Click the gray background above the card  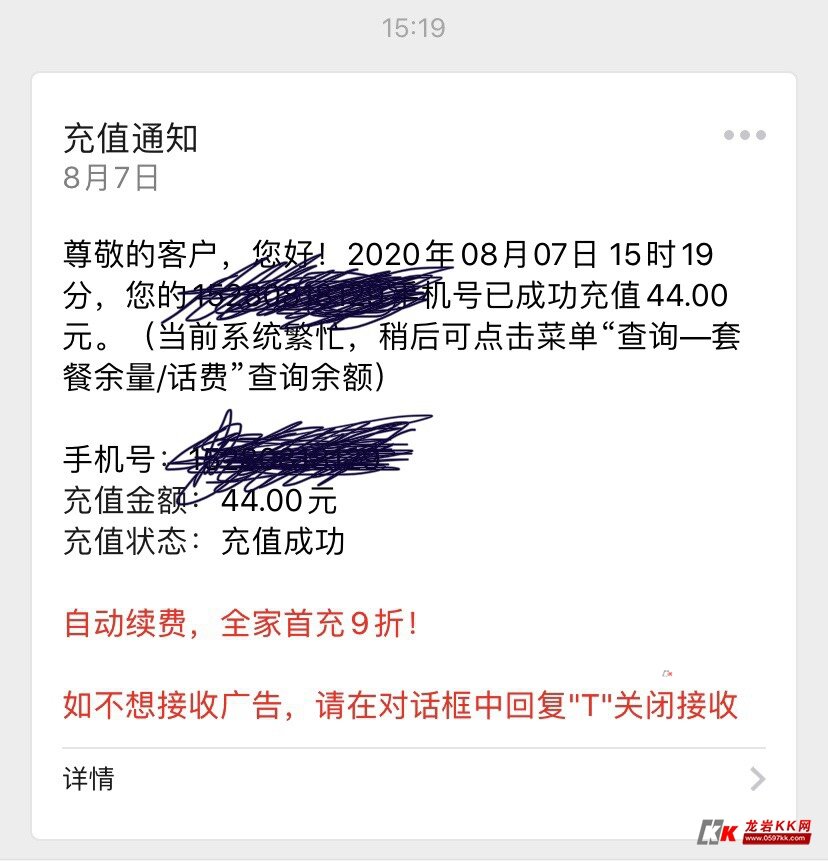coord(414,60)
